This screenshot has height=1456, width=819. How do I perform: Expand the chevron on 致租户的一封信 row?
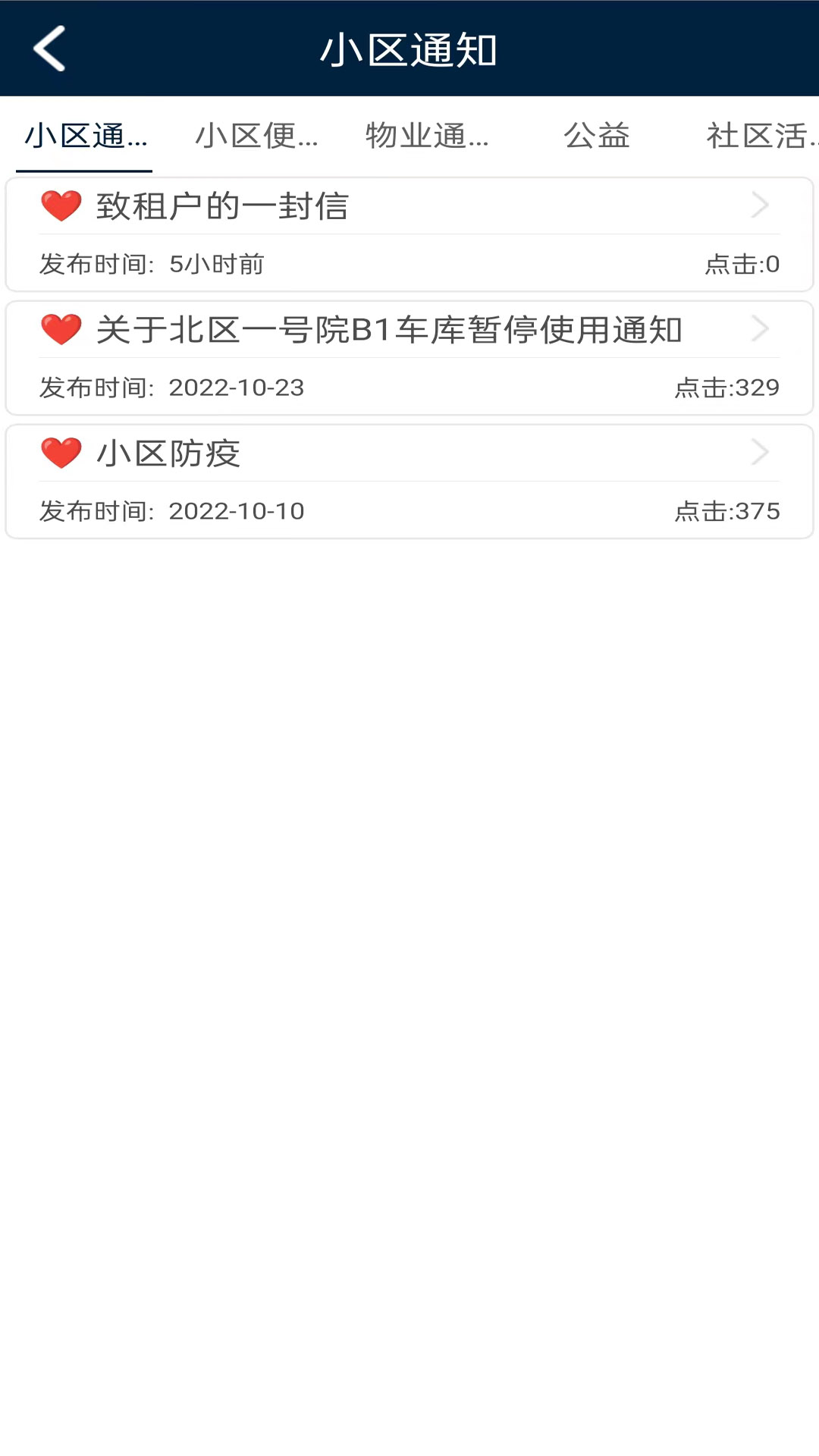(760, 206)
